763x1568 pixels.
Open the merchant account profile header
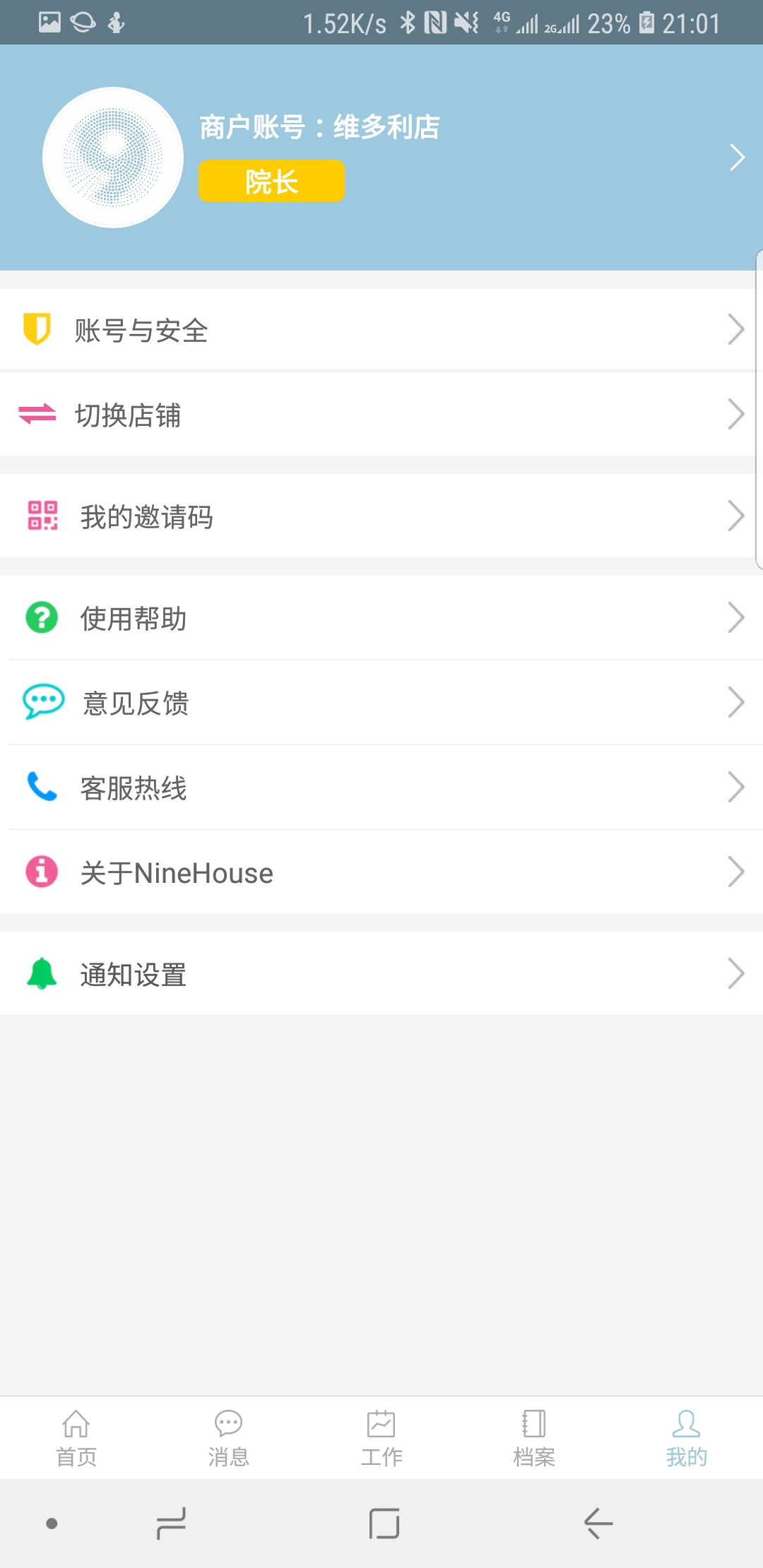click(x=381, y=158)
